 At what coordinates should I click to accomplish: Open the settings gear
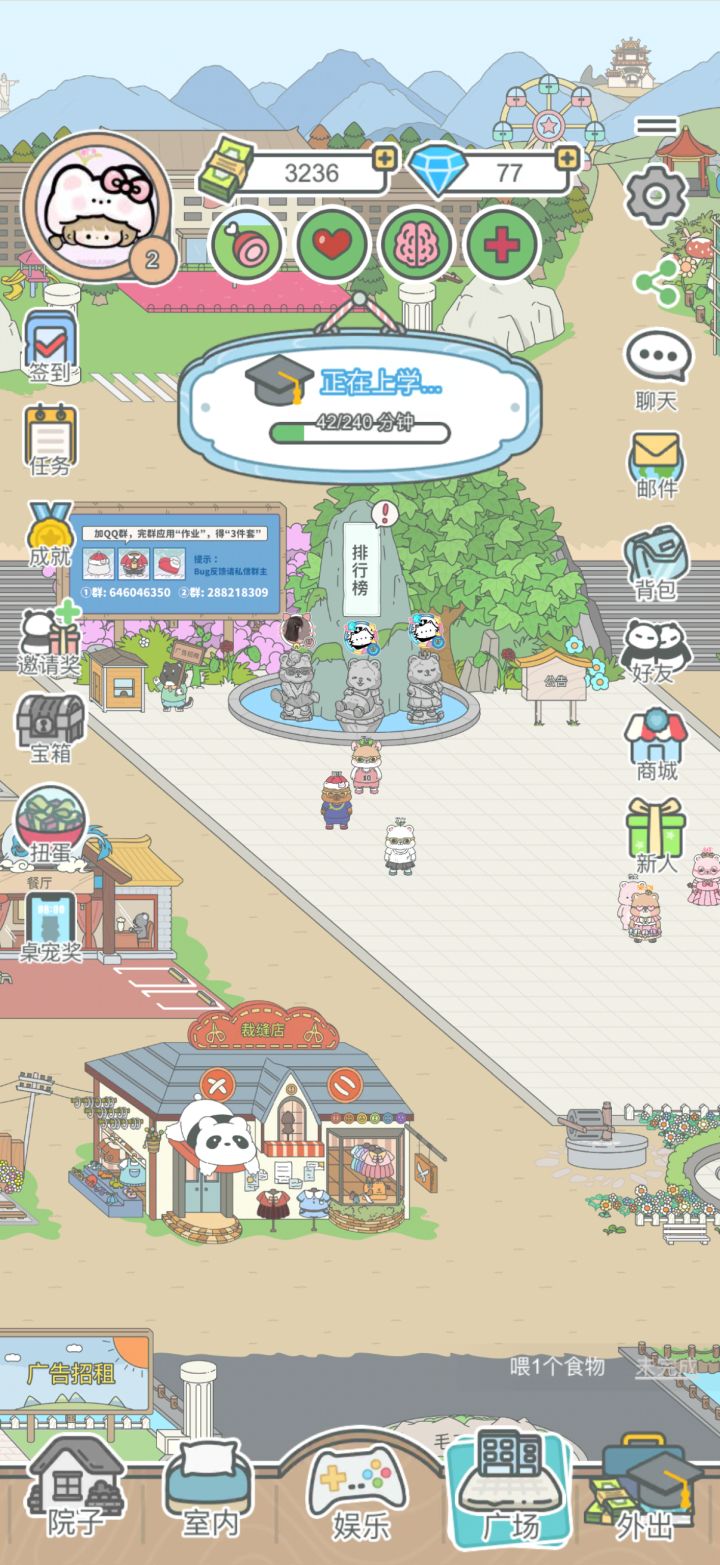pos(656,195)
